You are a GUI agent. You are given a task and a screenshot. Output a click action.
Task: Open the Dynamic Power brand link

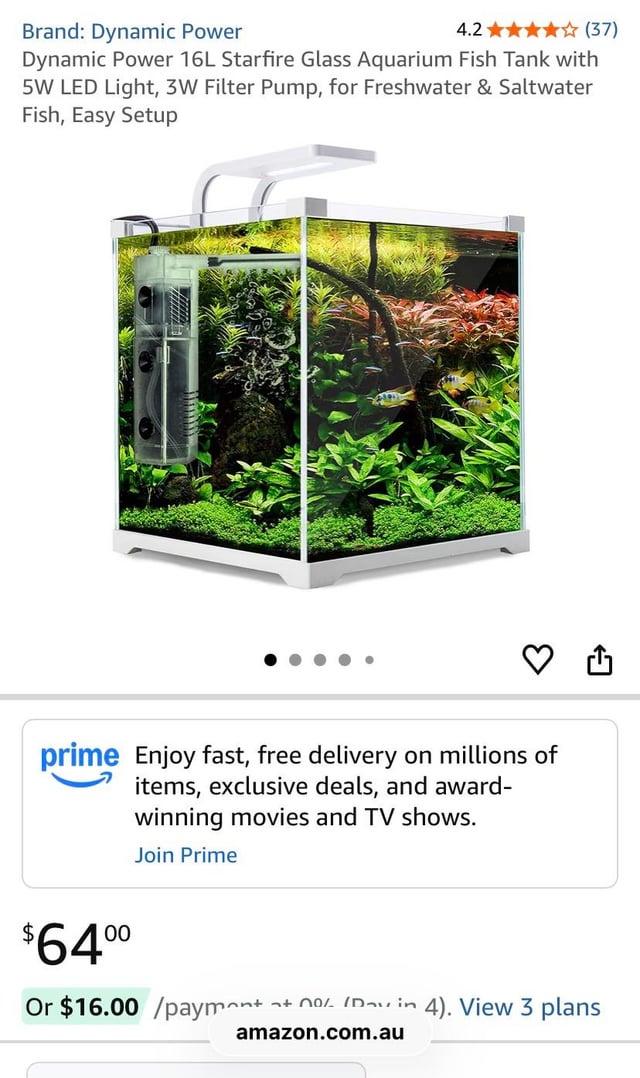(x=132, y=31)
